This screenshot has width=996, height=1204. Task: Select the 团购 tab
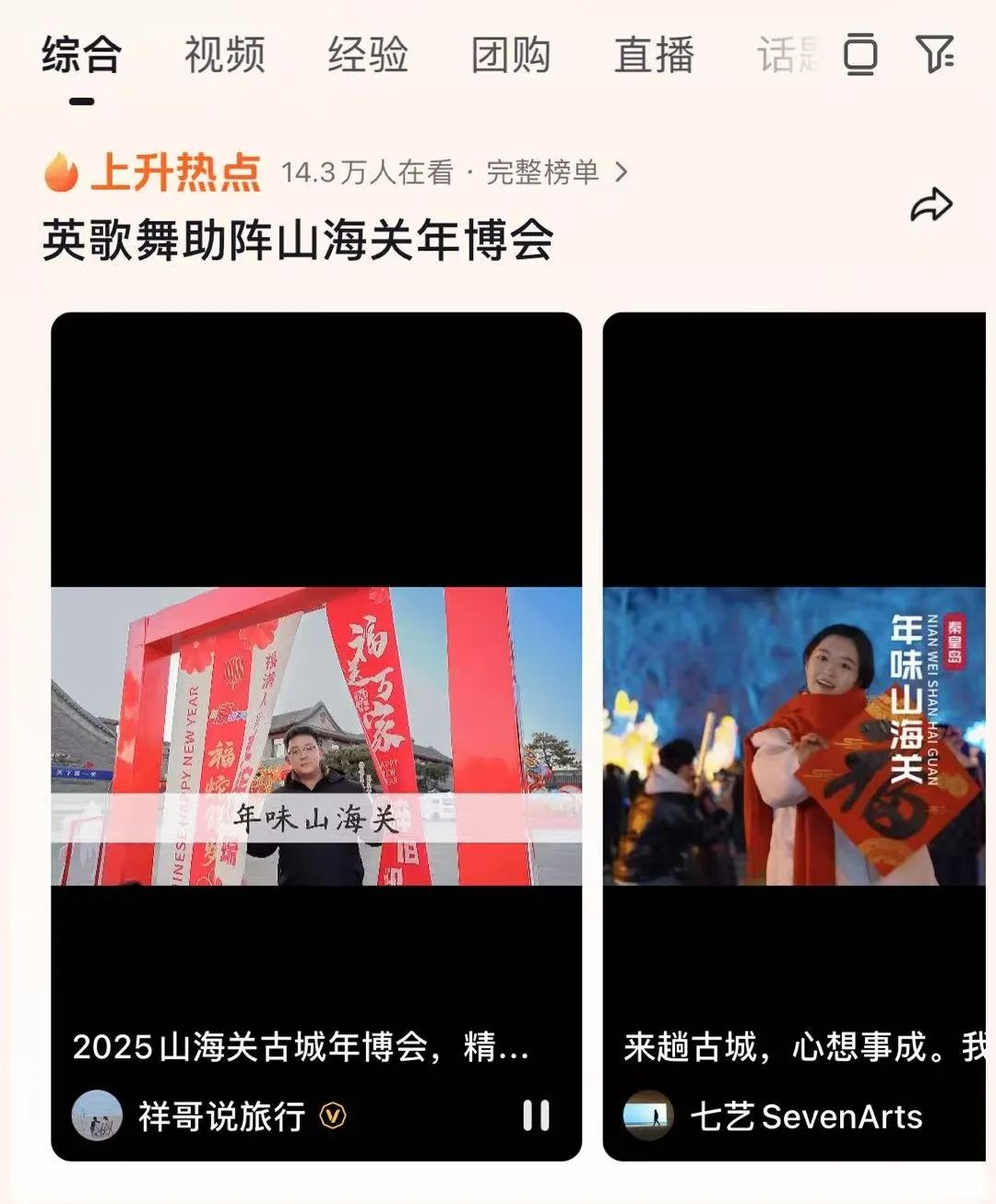[x=510, y=54]
